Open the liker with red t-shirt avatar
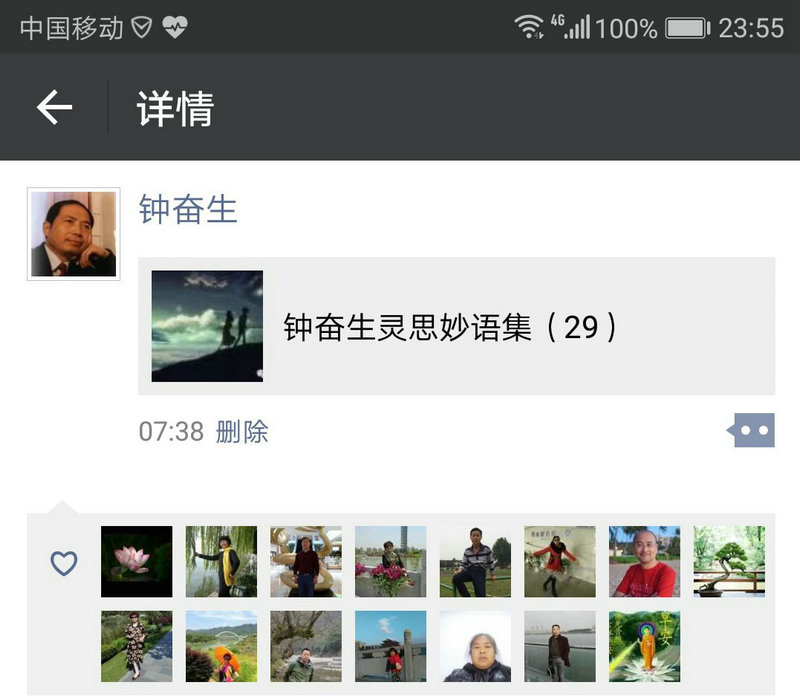Screen dimensions: 800x700 [x=644, y=562]
